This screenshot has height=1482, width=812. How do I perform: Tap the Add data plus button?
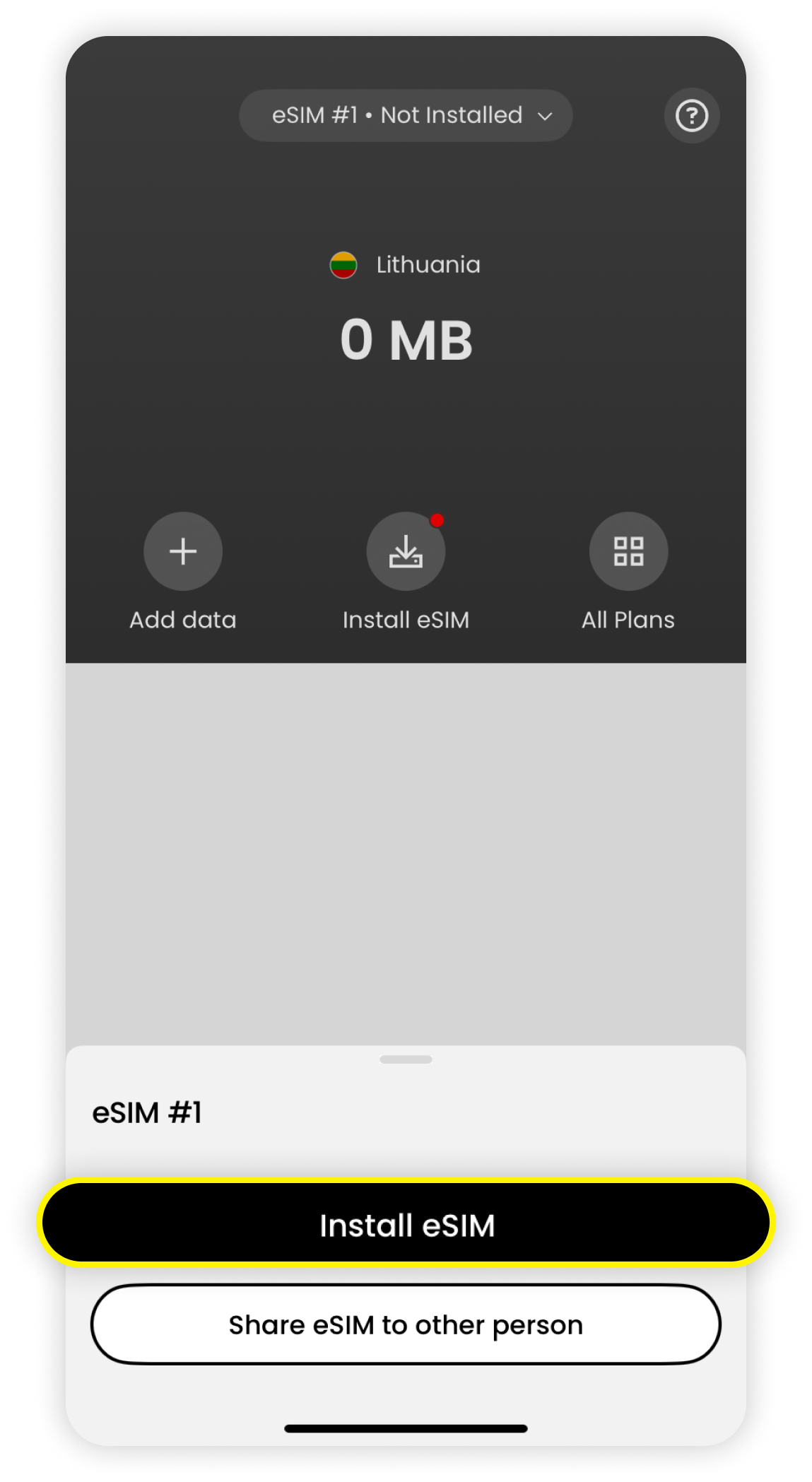pyautogui.click(x=183, y=551)
